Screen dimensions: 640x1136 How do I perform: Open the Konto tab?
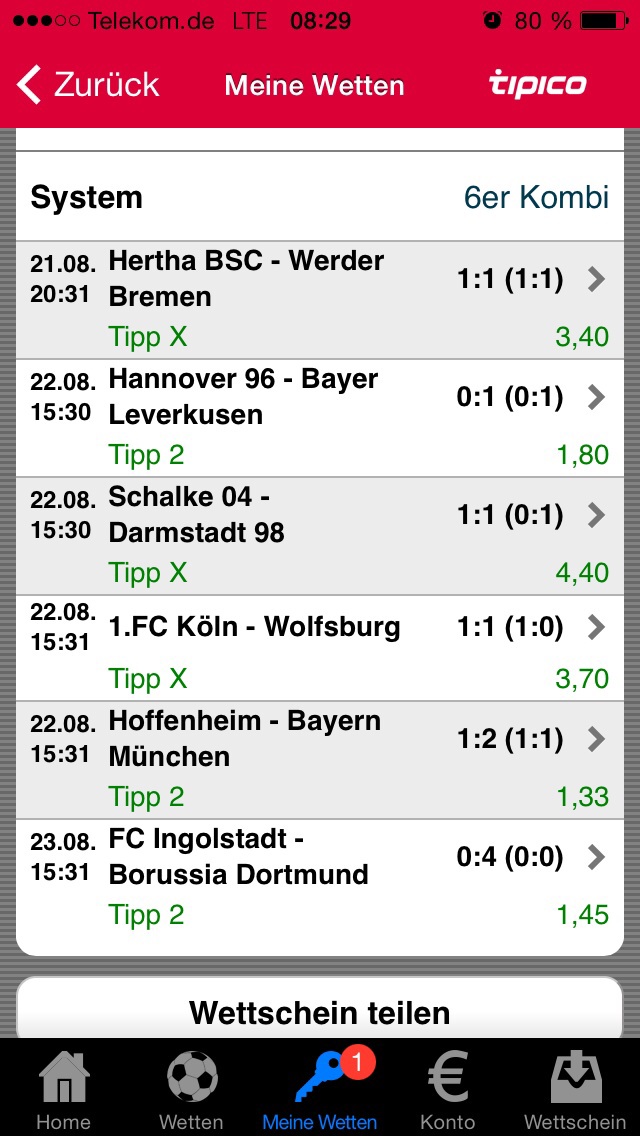pyautogui.click(x=447, y=1089)
